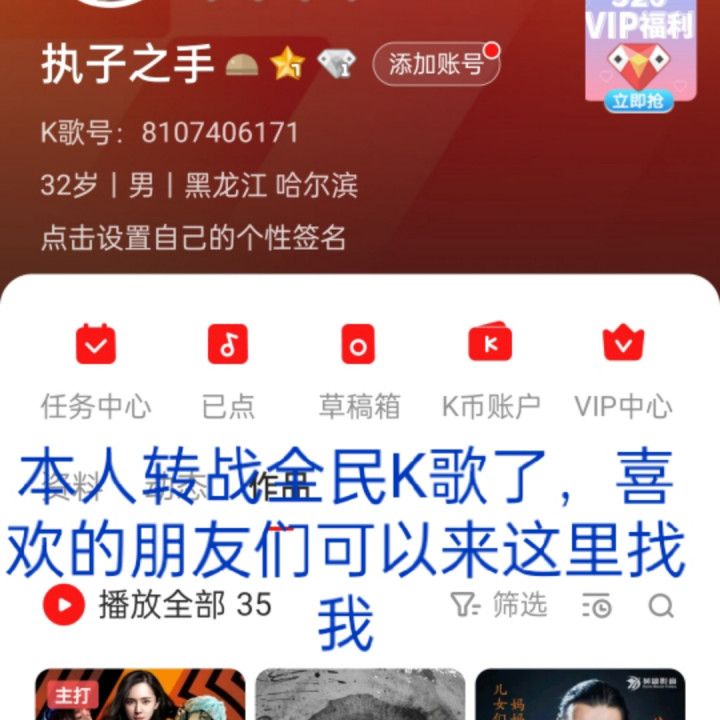Tap the playlist history icon beside 筛选

[x=596, y=606]
